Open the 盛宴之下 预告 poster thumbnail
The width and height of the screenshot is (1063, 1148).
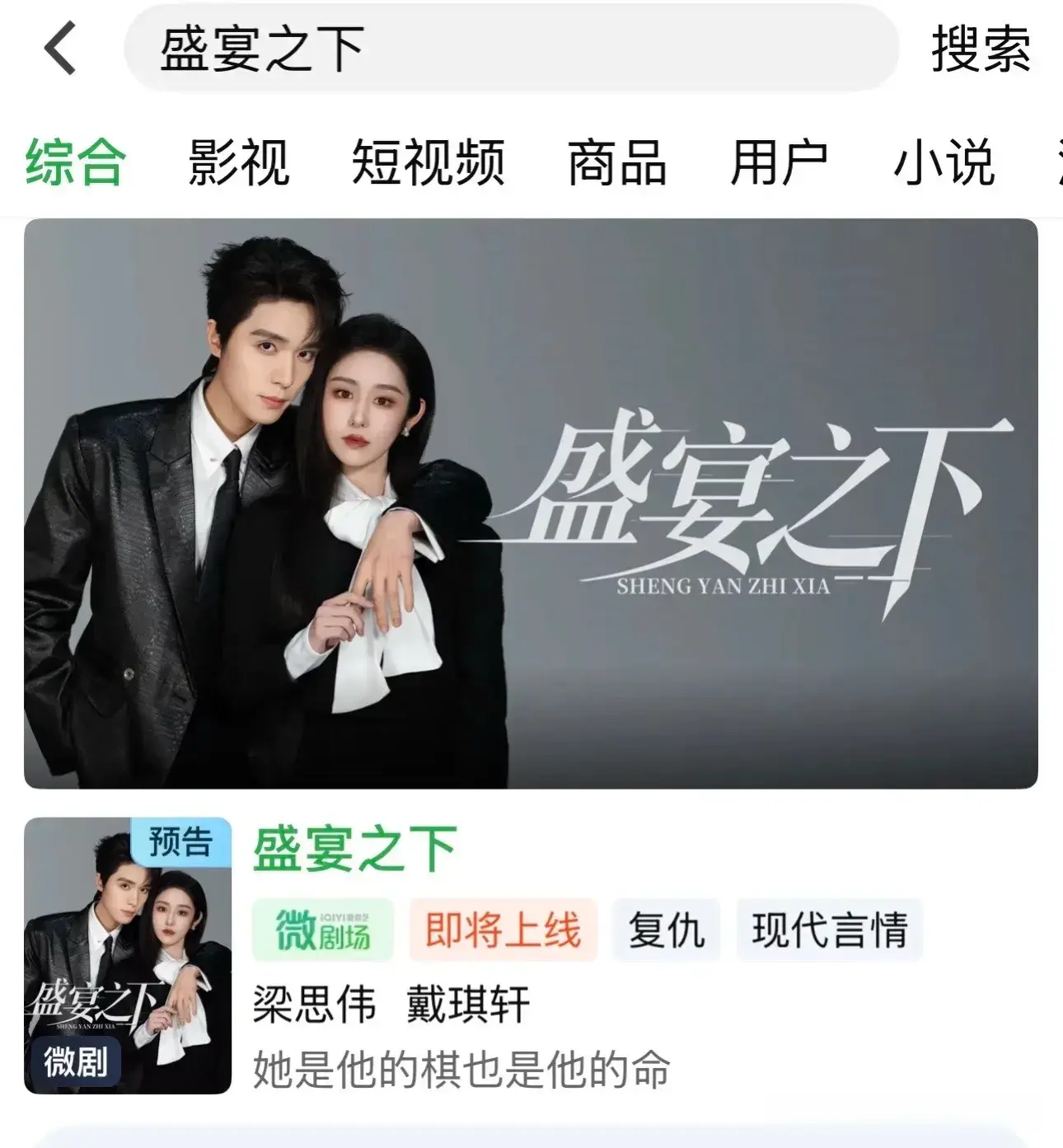click(128, 956)
